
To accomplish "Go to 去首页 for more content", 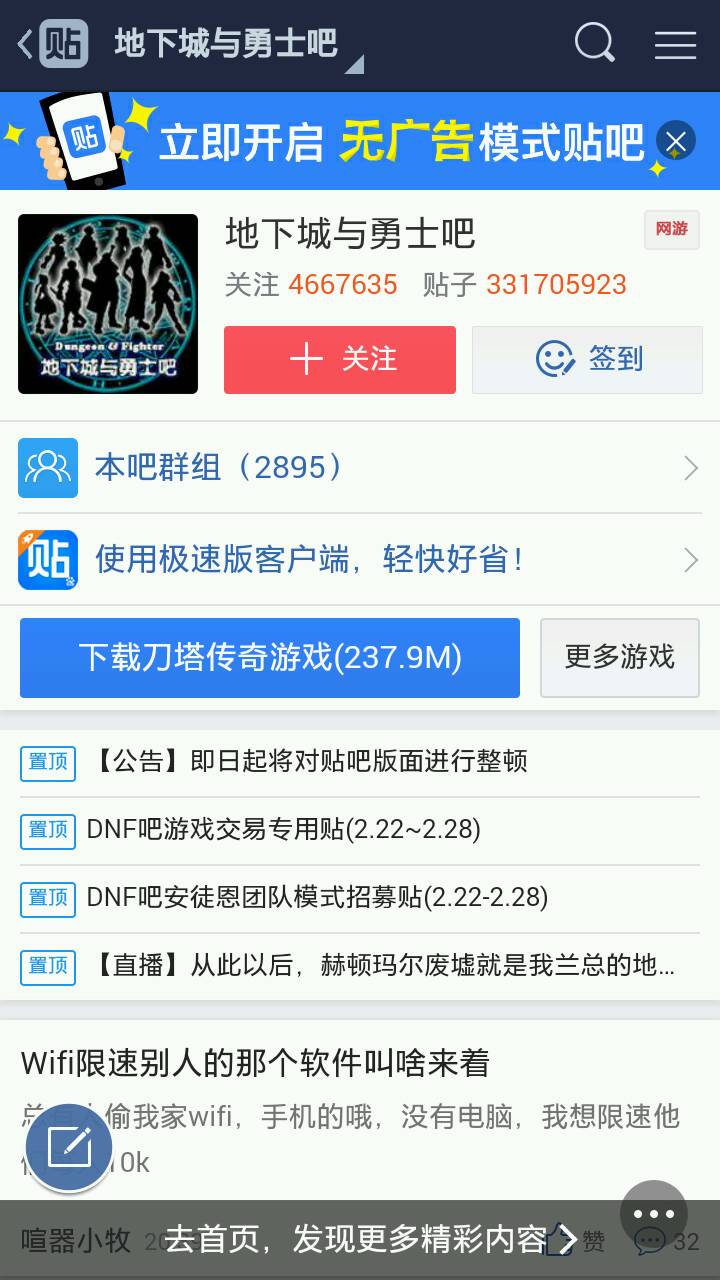I will (360, 1240).
